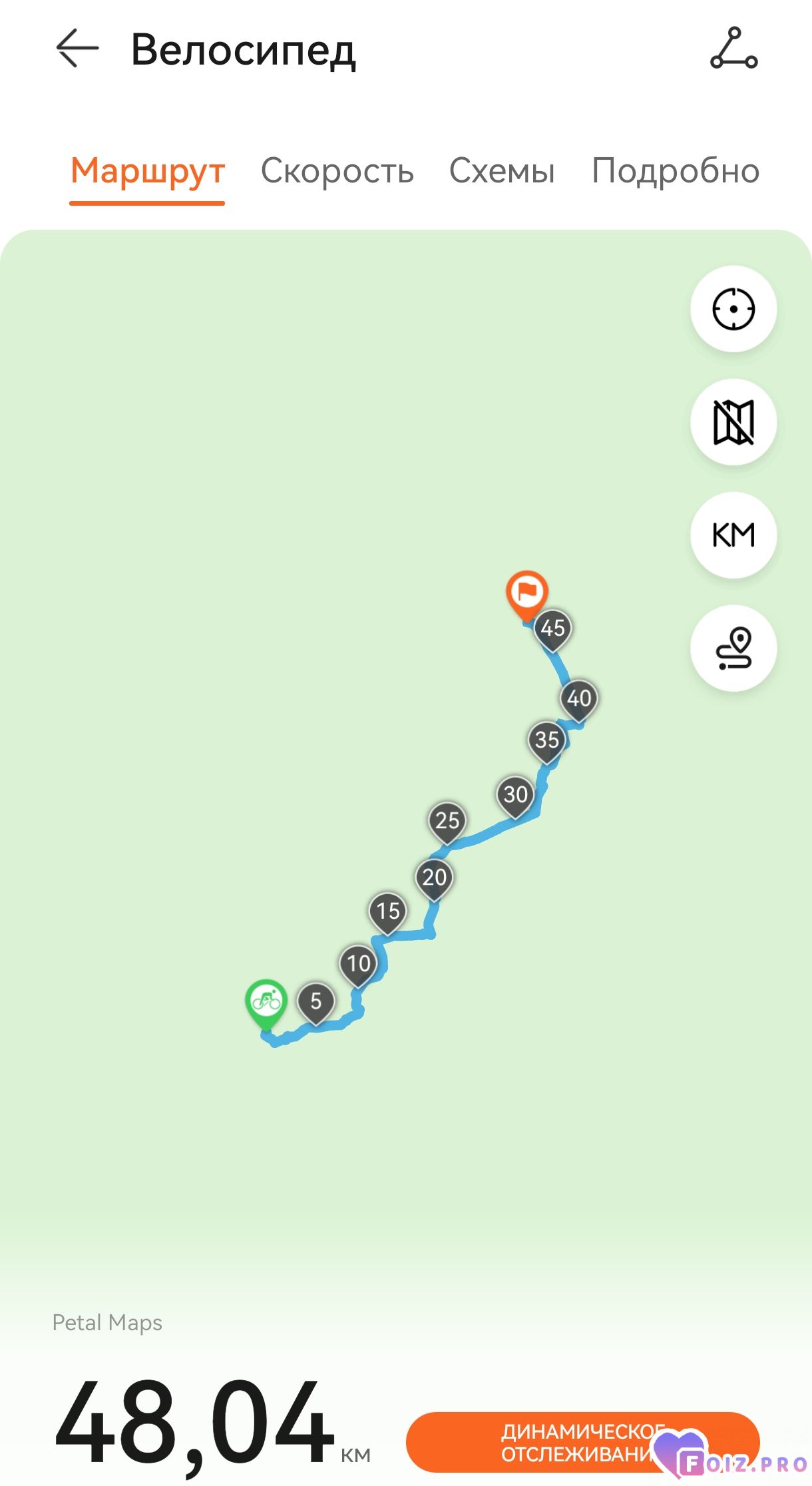Image resolution: width=812 pixels, height=1486 pixels.
Task: Select the Маршрут tab
Action: (x=148, y=172)
